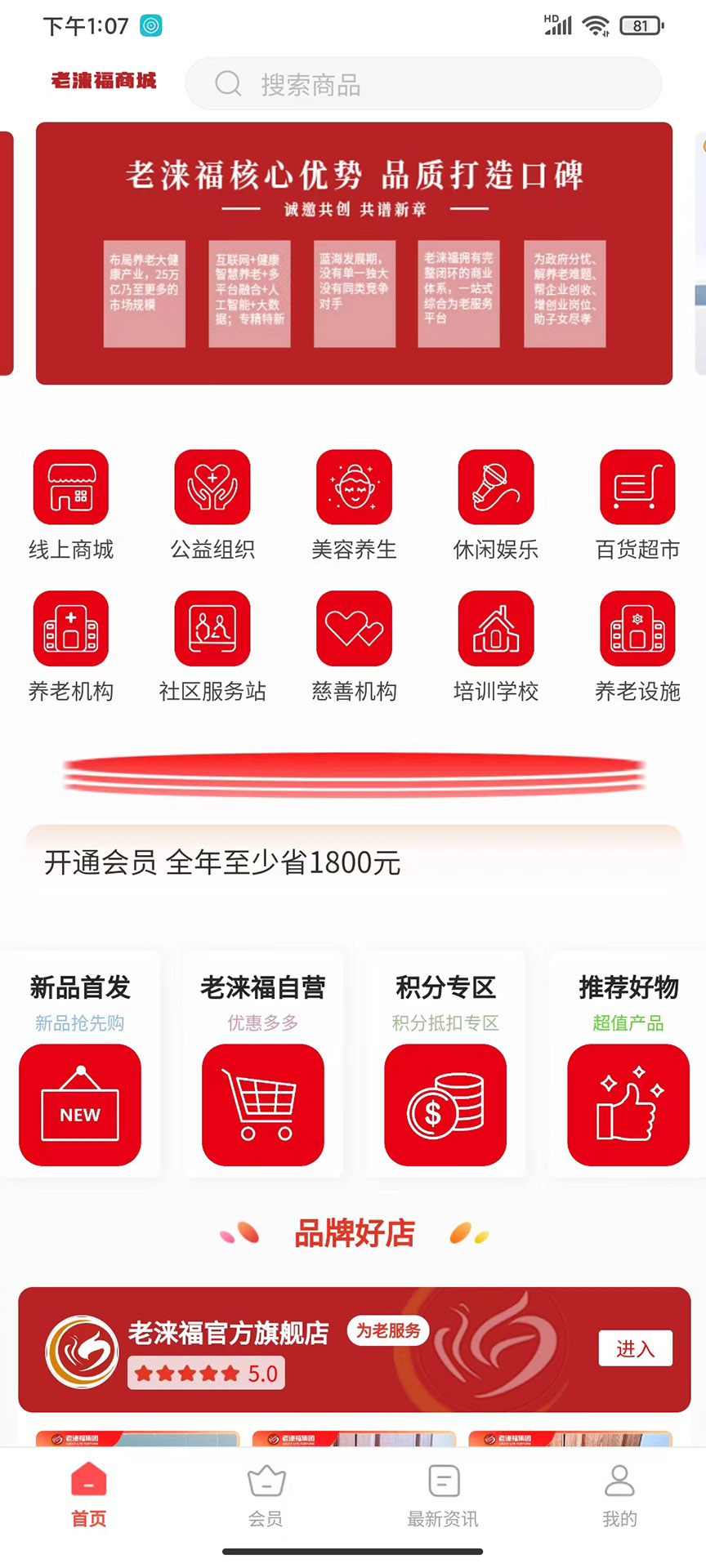Viewport: 706px width, 1568px height.
Task: Go to the 我的 tab
Action: click(619, 1496)
